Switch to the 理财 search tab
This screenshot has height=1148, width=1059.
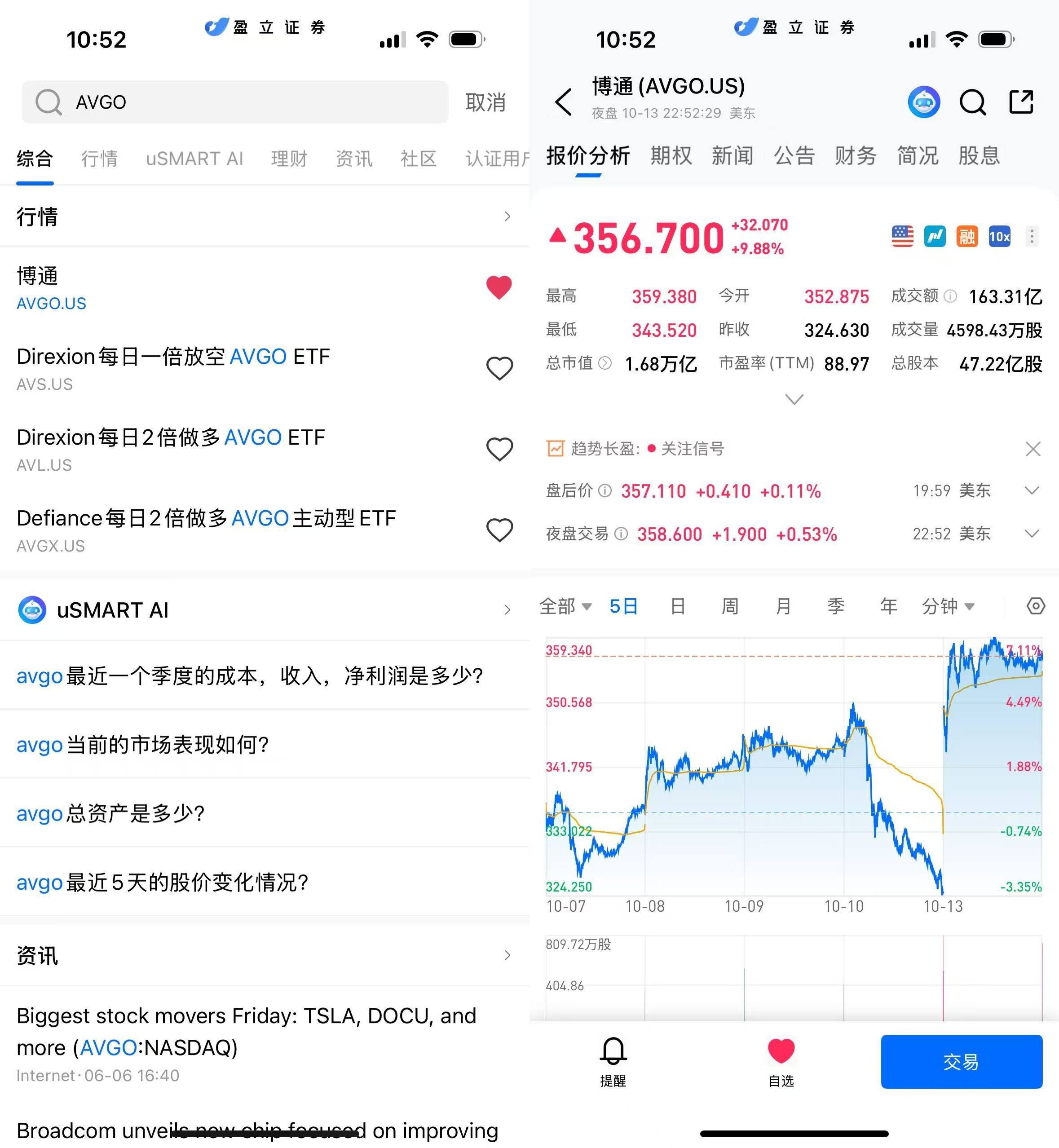pos(289,158)
